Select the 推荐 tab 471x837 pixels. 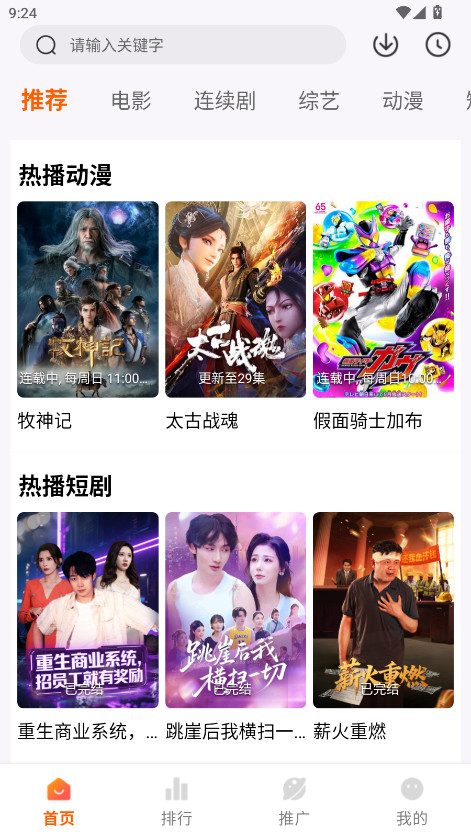(44, 100)
